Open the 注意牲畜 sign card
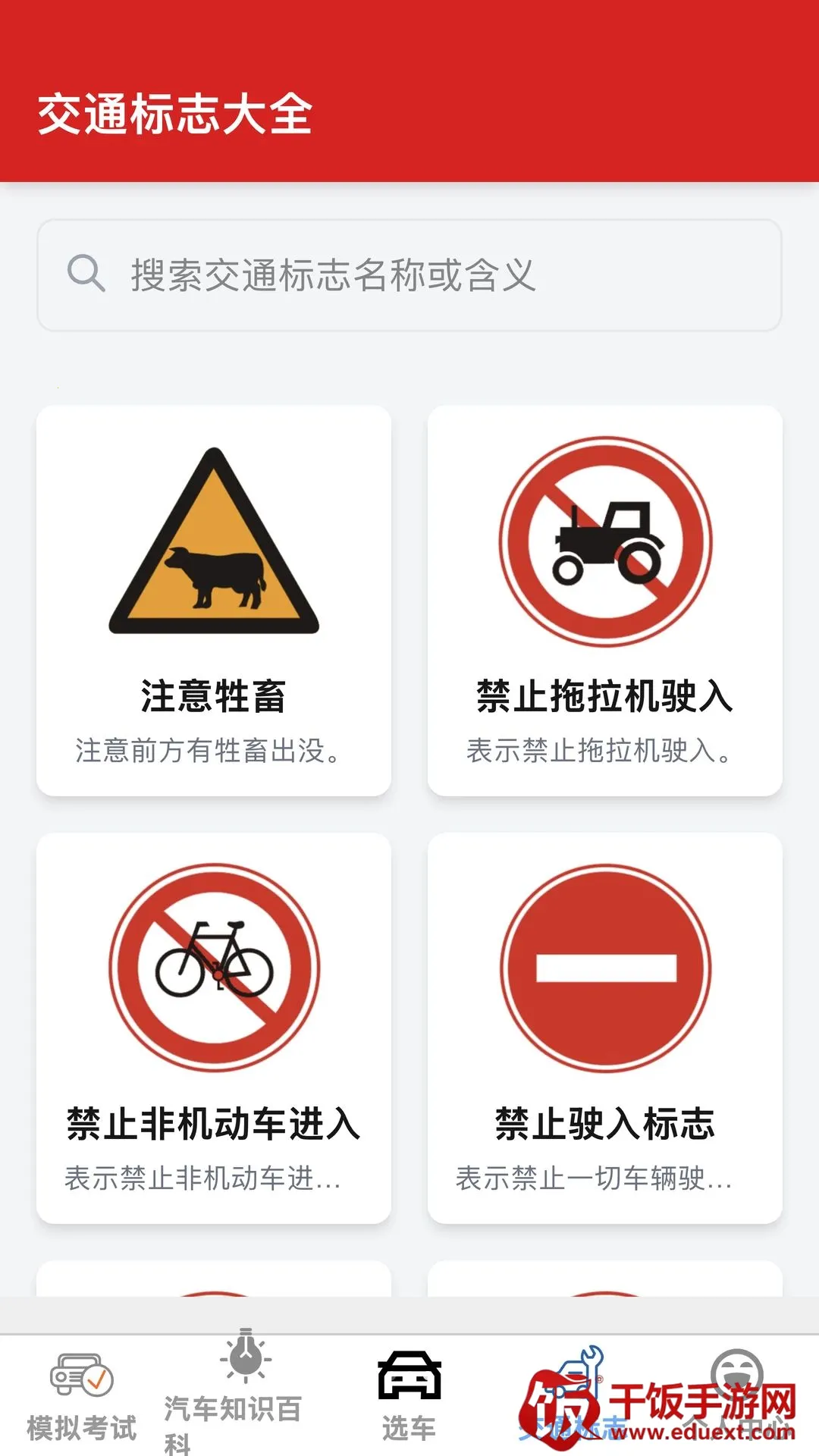The width and height of the screenshot is (819, 1456). click(x=214, y=601)
